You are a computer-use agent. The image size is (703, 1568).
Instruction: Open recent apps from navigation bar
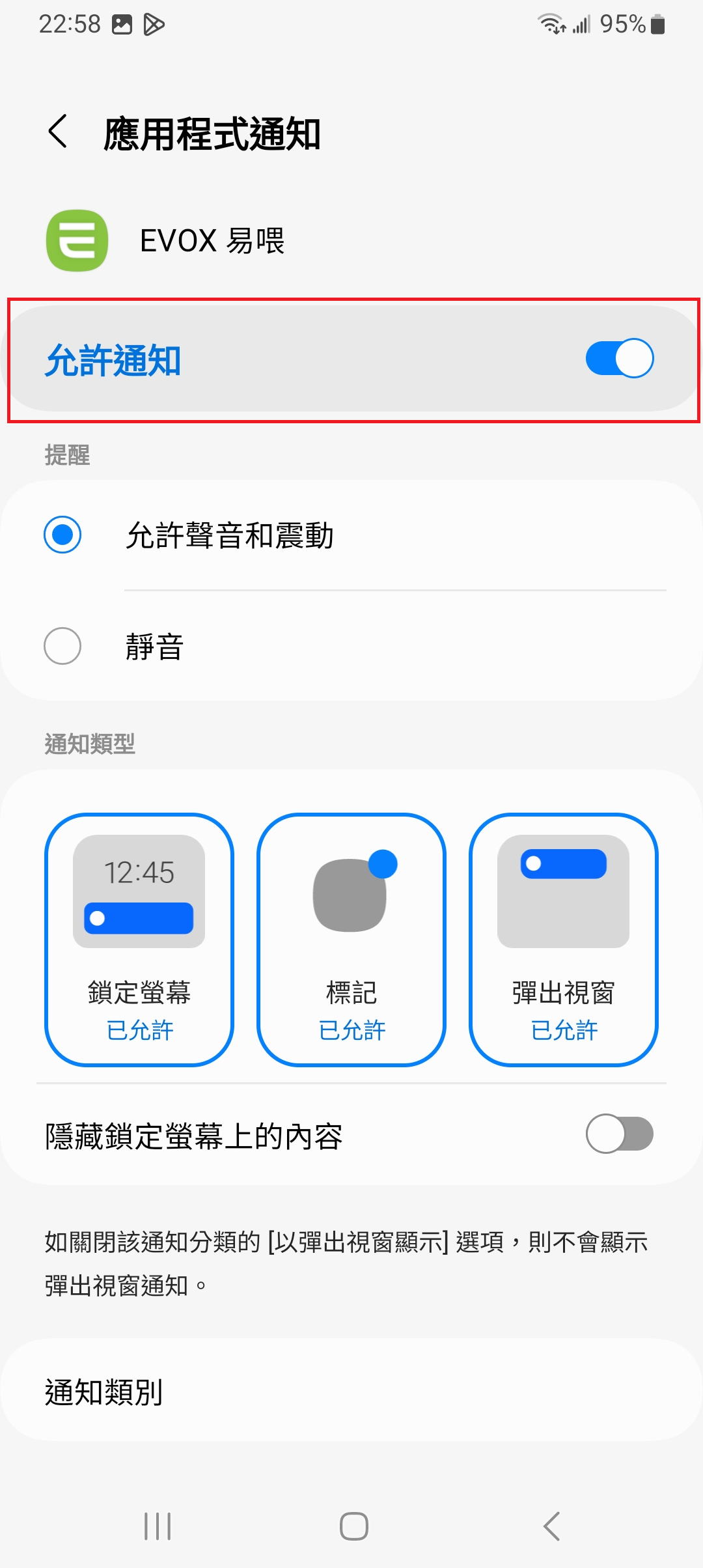(158, 1526)
